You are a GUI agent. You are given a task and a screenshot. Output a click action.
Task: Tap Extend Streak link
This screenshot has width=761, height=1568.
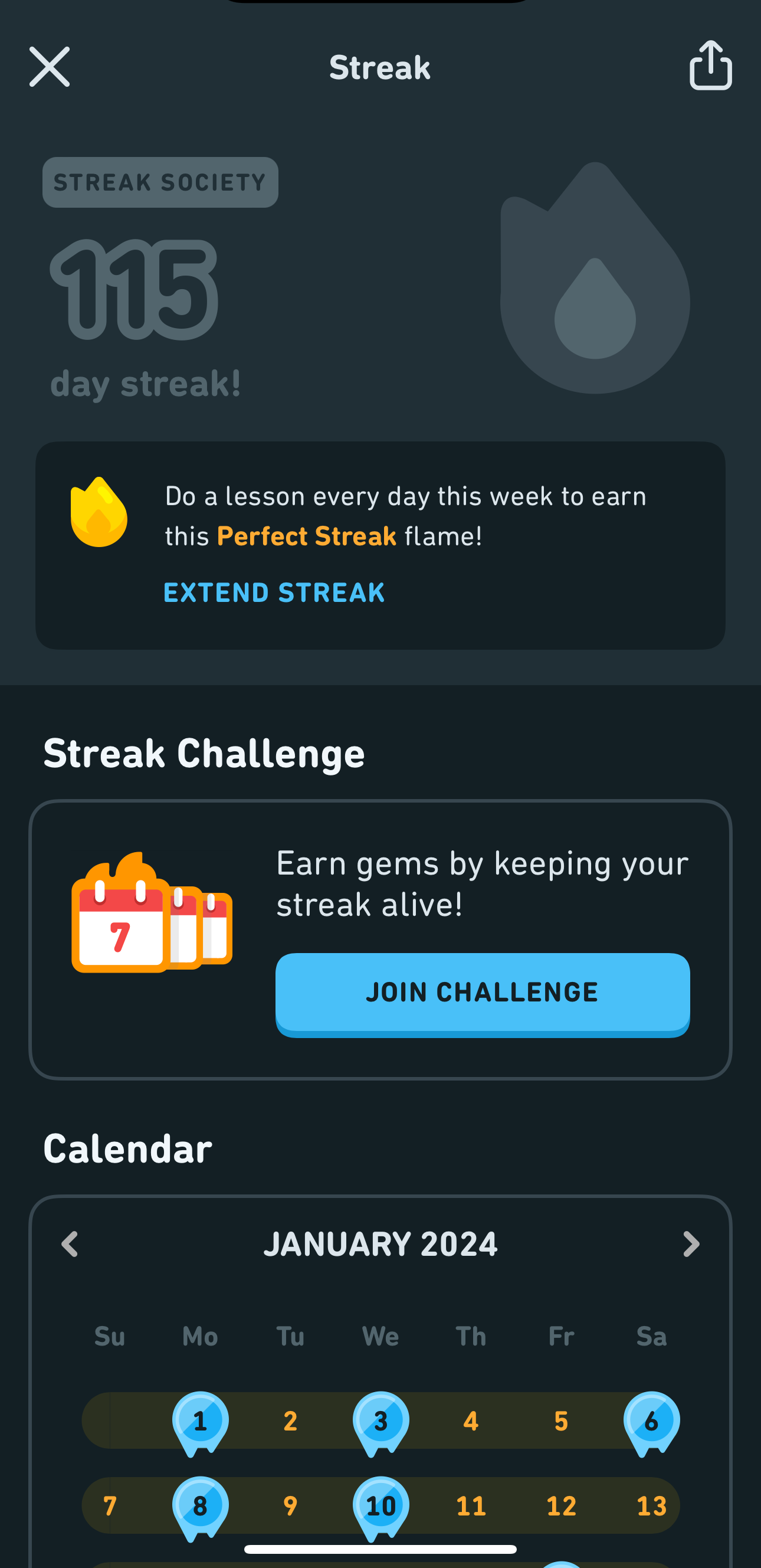coord(274,592)
